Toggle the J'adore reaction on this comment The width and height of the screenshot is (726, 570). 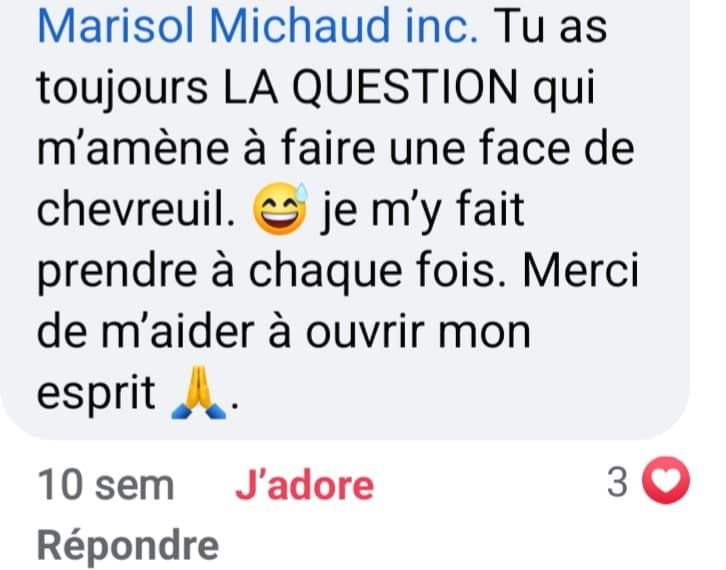pyautogui.click(x=304, y=486)
